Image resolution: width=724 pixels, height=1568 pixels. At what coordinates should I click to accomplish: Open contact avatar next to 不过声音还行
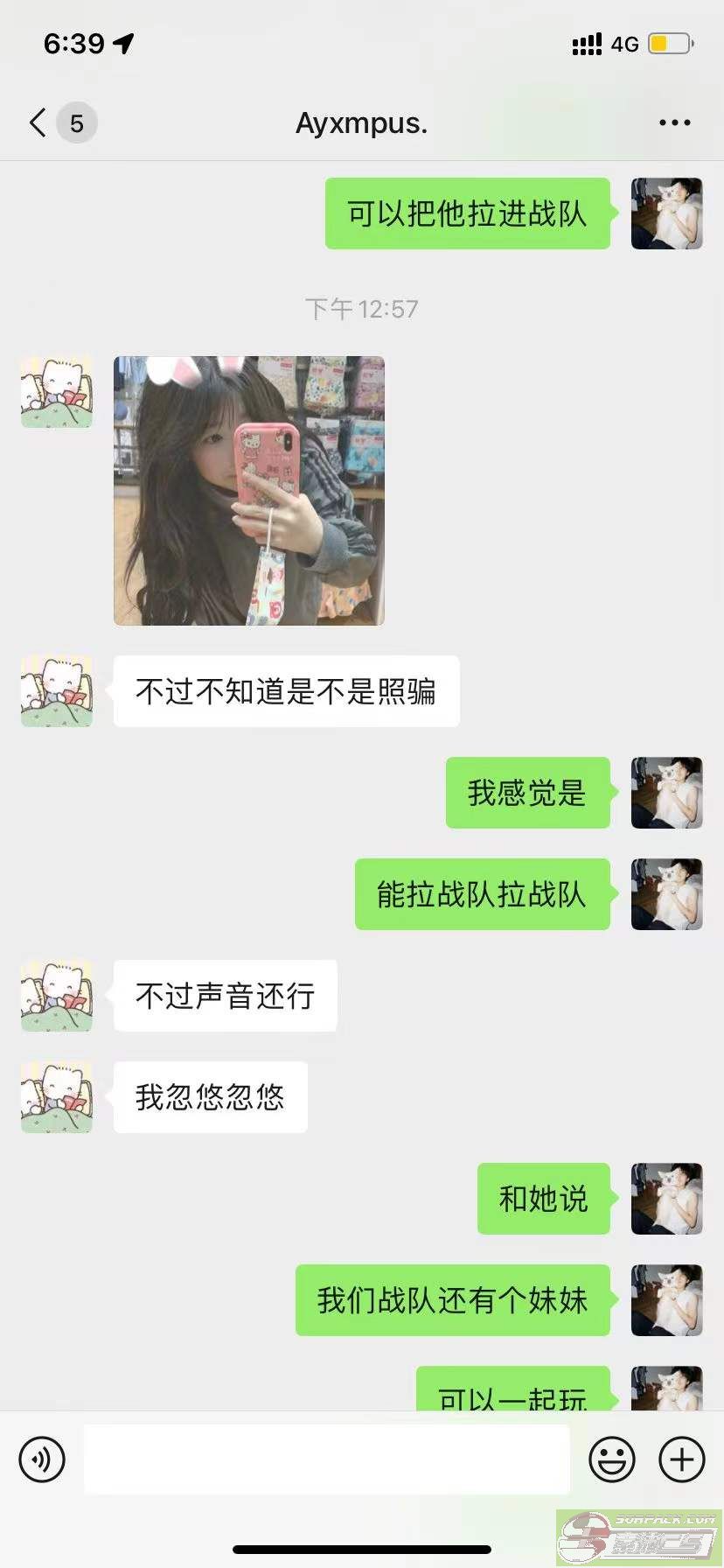coord(57,996)
